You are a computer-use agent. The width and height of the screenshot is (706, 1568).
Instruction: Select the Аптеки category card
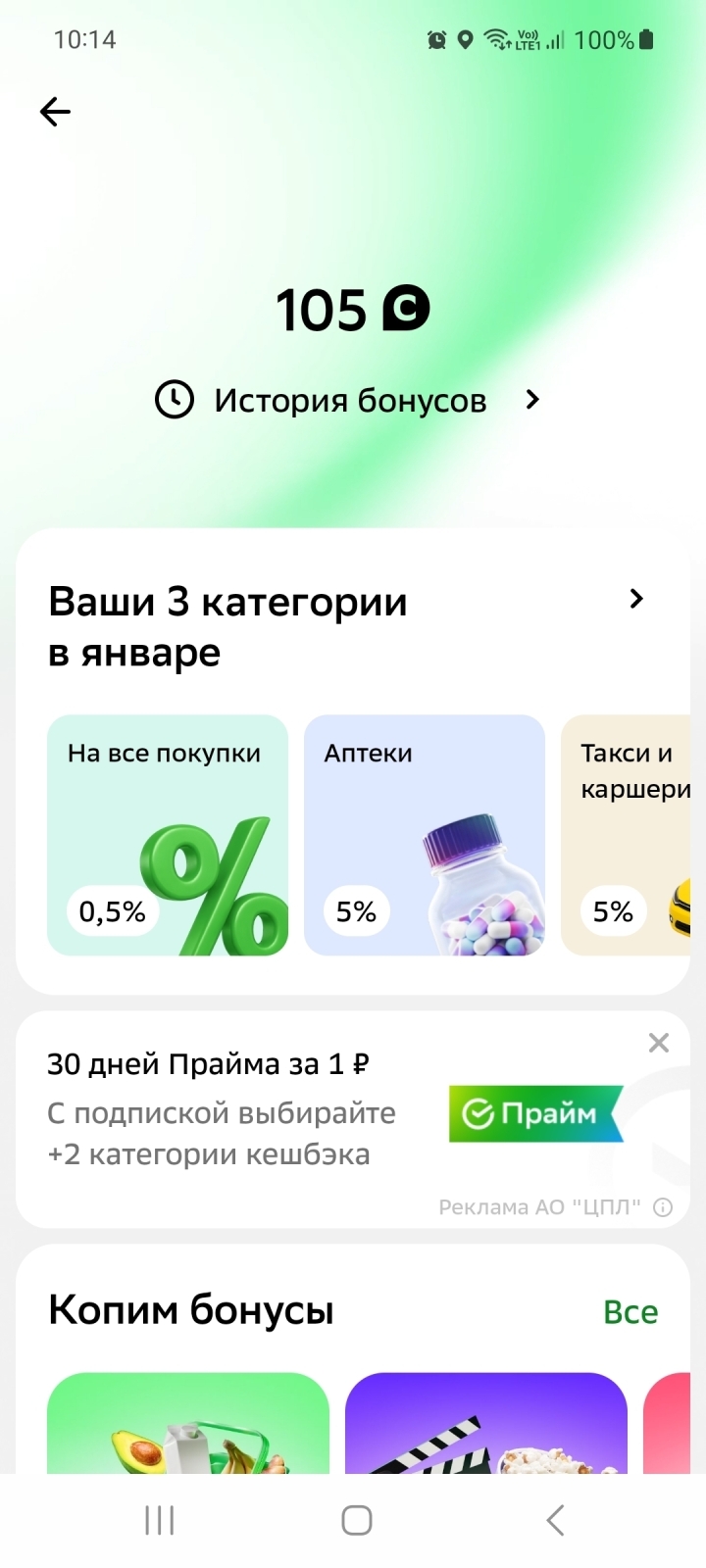tap(424, 835)
